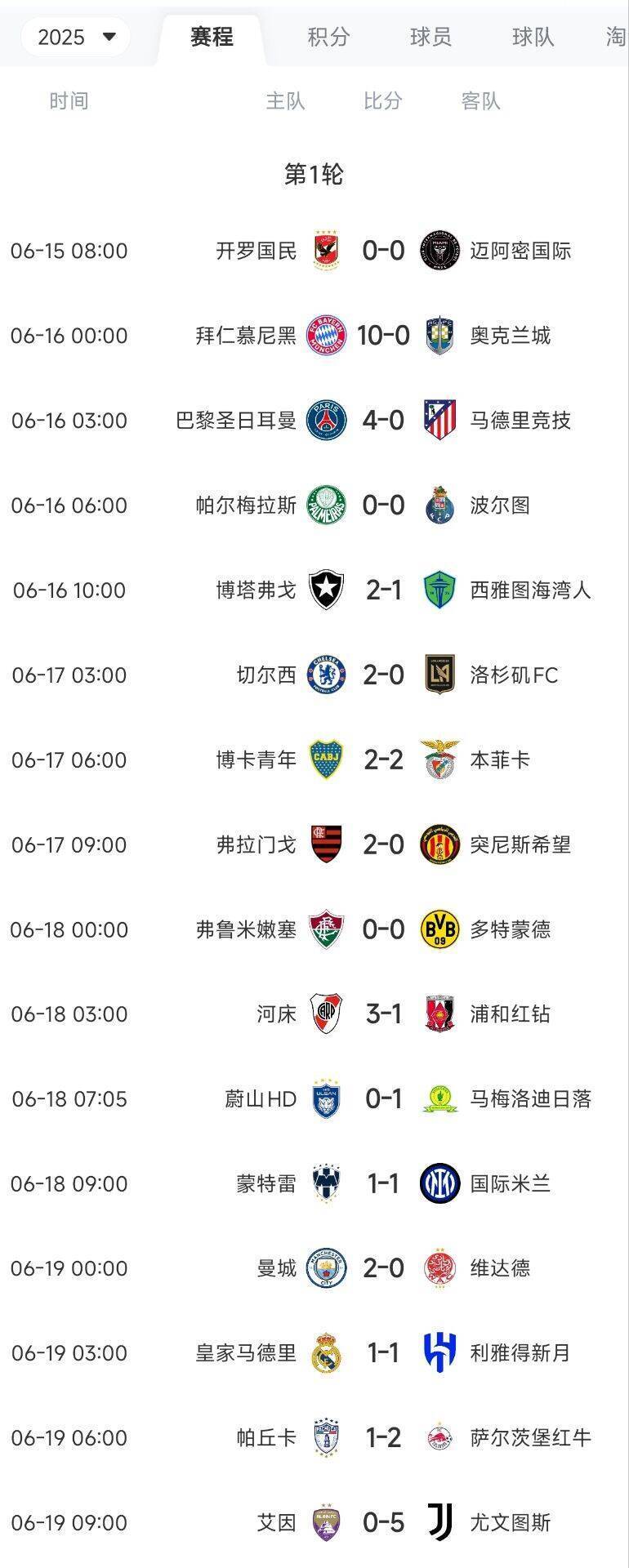View the 博塔弗戈 vs 西雅图海湾人 match
Image resolution: width=629 pixels, height=1568 pixels.
tap(383, 590)
